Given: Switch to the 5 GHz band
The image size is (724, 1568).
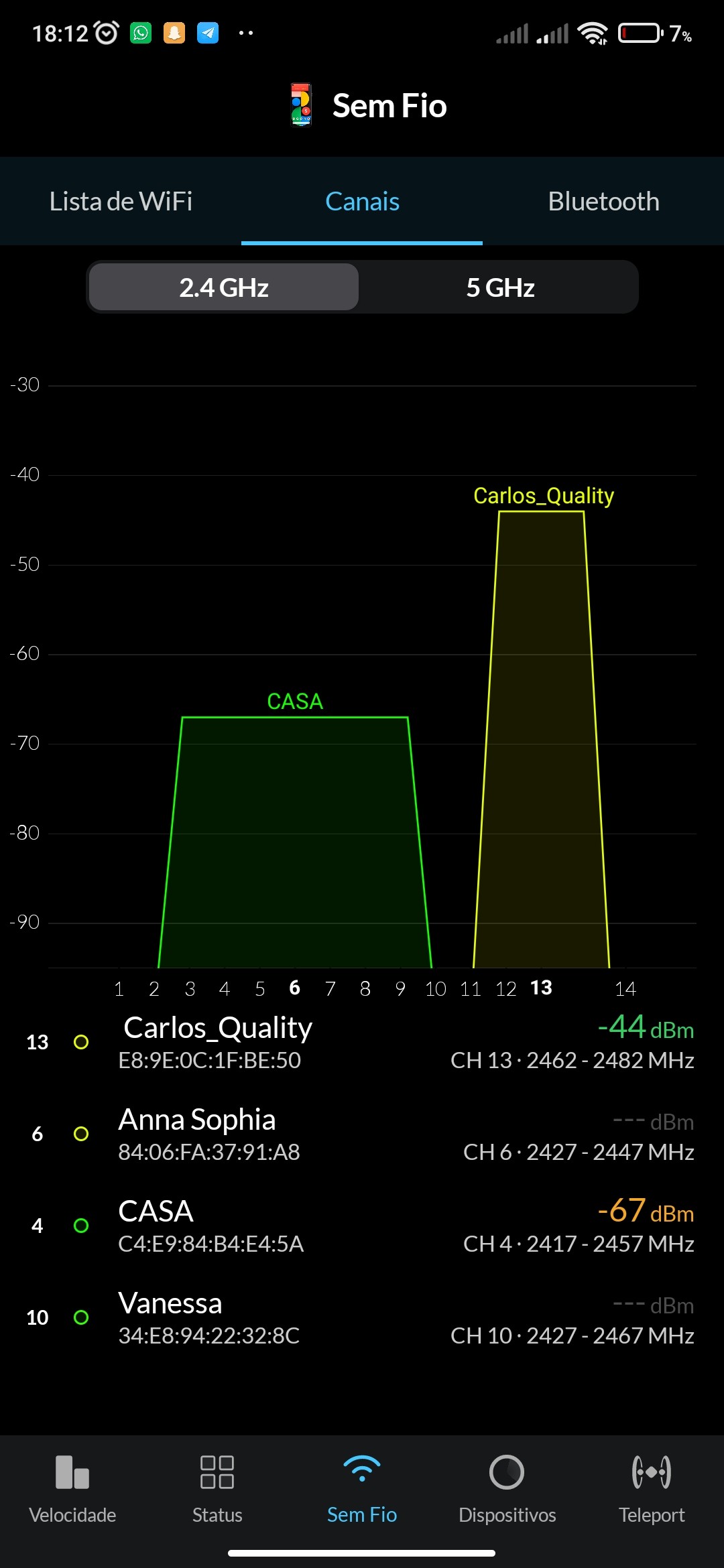Looking at the screenshot, I should click(500, 287).
